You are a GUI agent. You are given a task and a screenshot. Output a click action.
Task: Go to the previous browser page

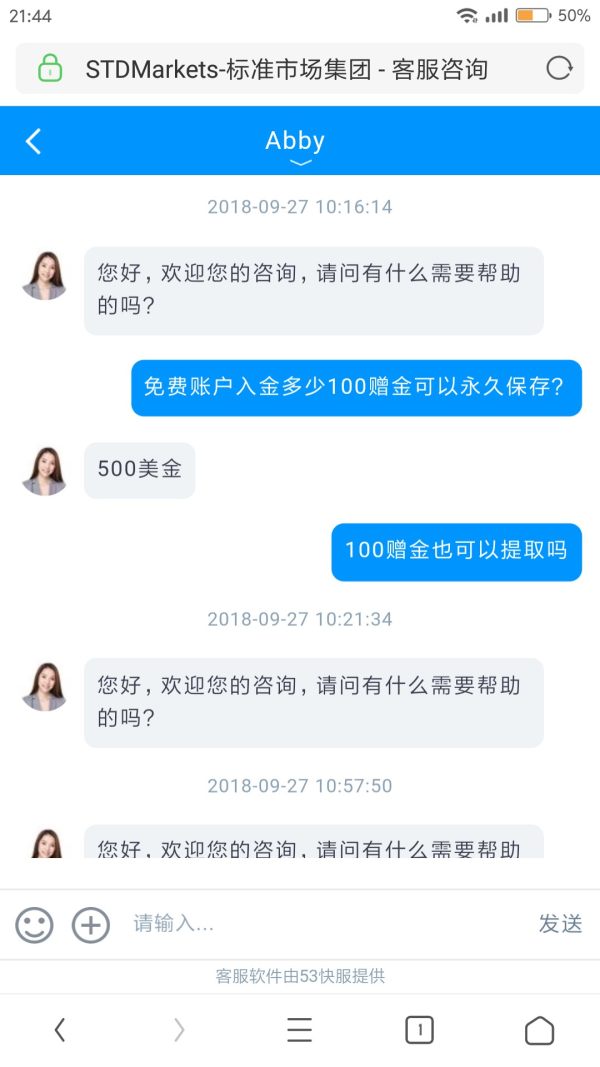click(x=60, y=1030)
